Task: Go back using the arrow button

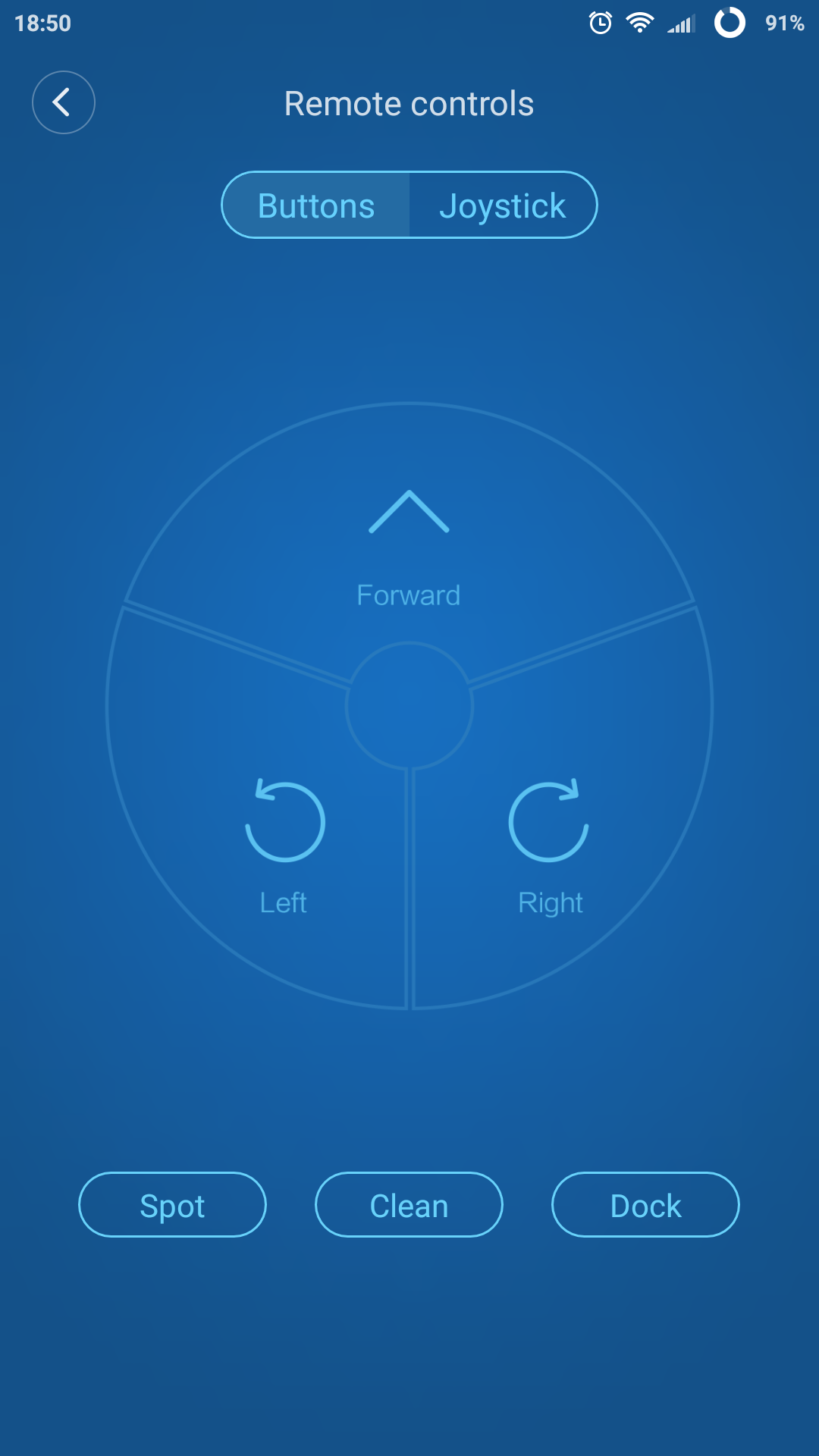Action: (64, 102)
